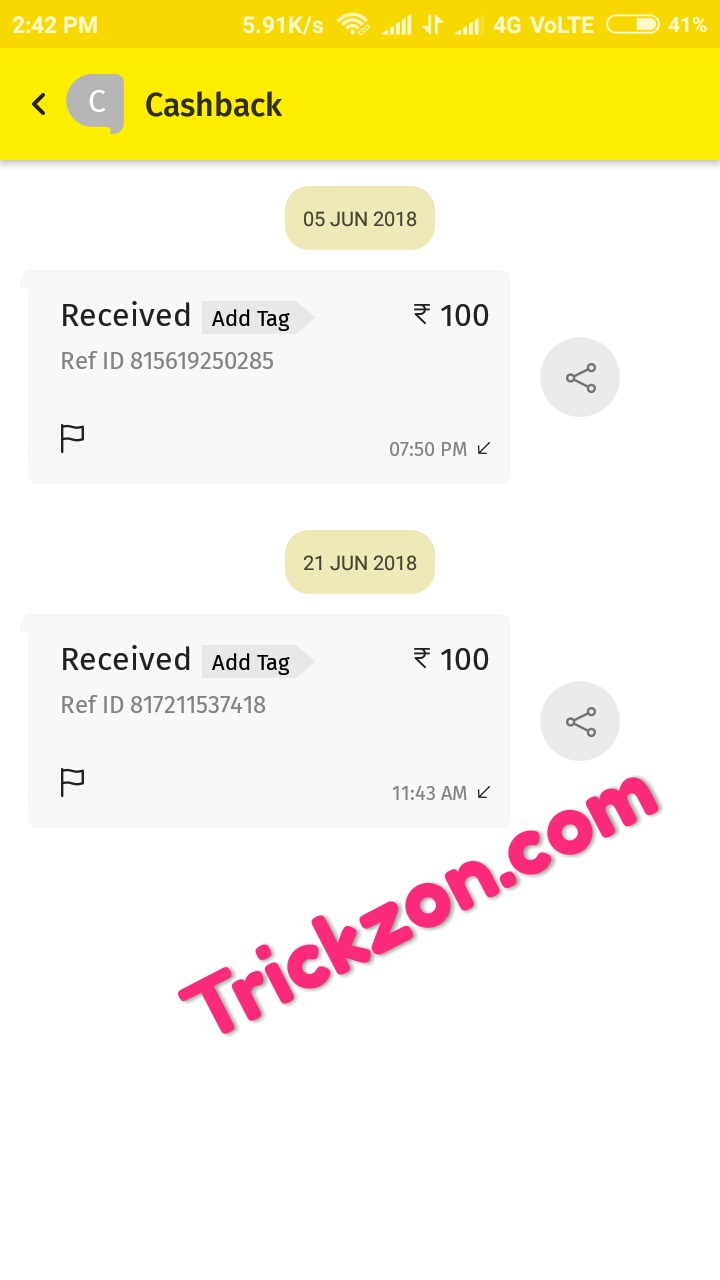Flag the transaction received at 11:43 AM
This screenshot has width=720, height=1280.
tap(73, 782)
